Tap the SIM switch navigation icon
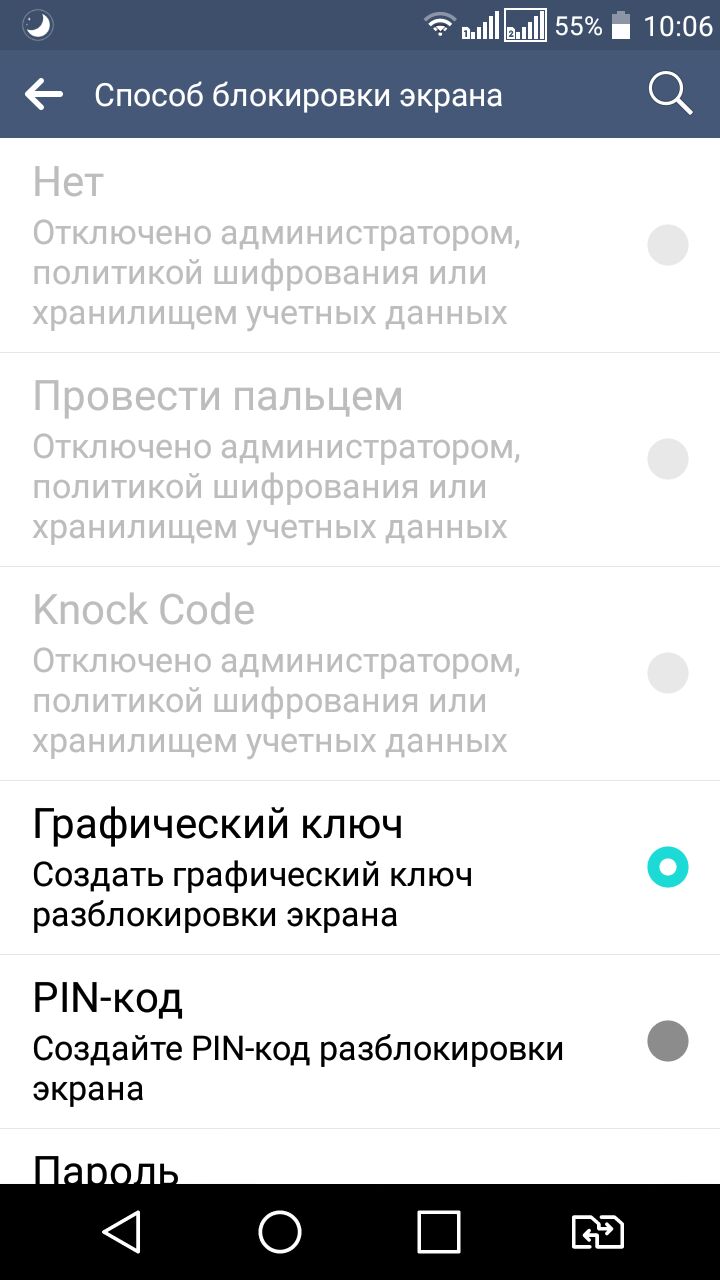This screenshot has height=1280, width=720. click(x=597, y=1232)
